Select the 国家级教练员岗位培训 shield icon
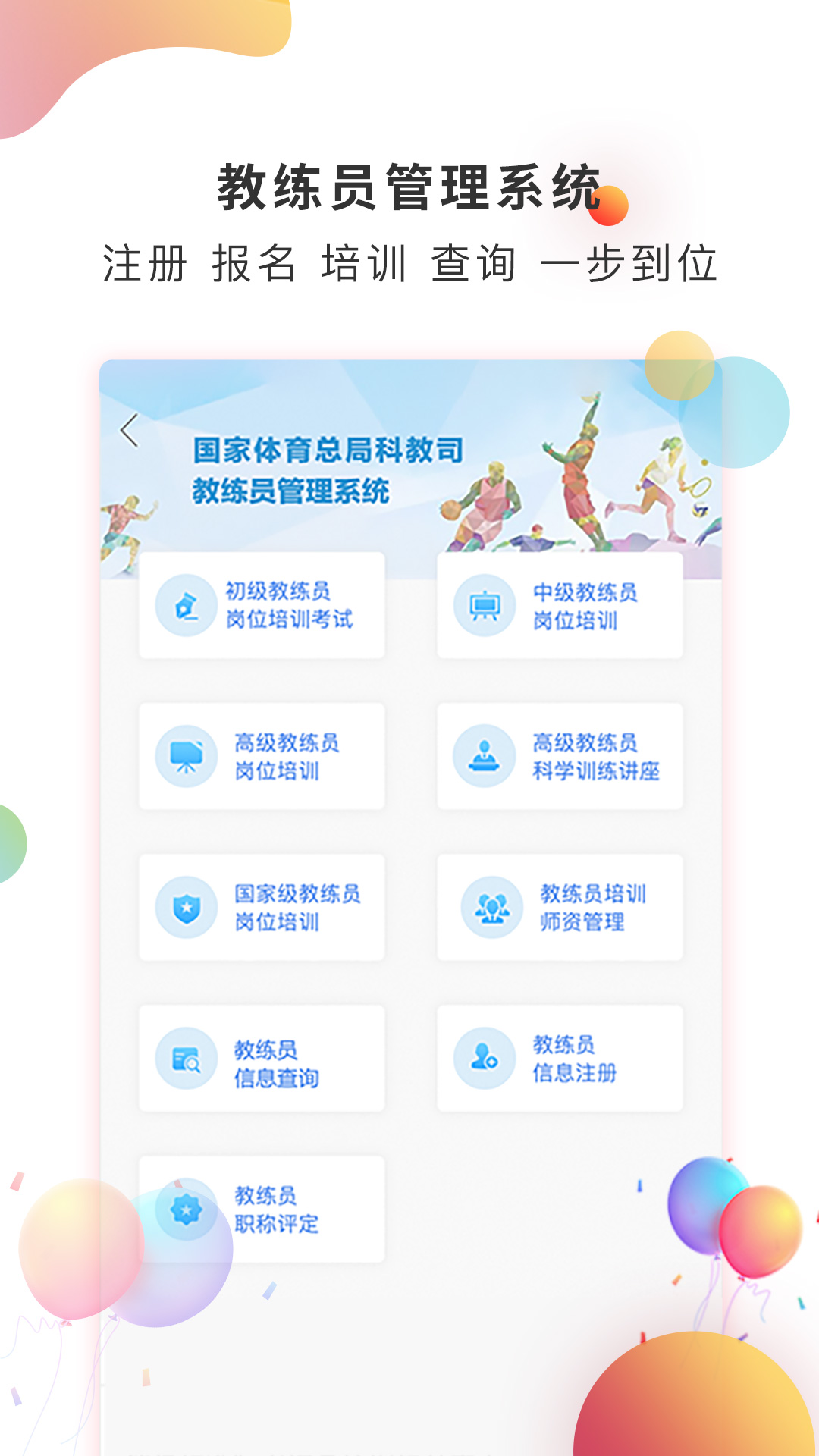 pyautogui.click(x=186, y=906)
